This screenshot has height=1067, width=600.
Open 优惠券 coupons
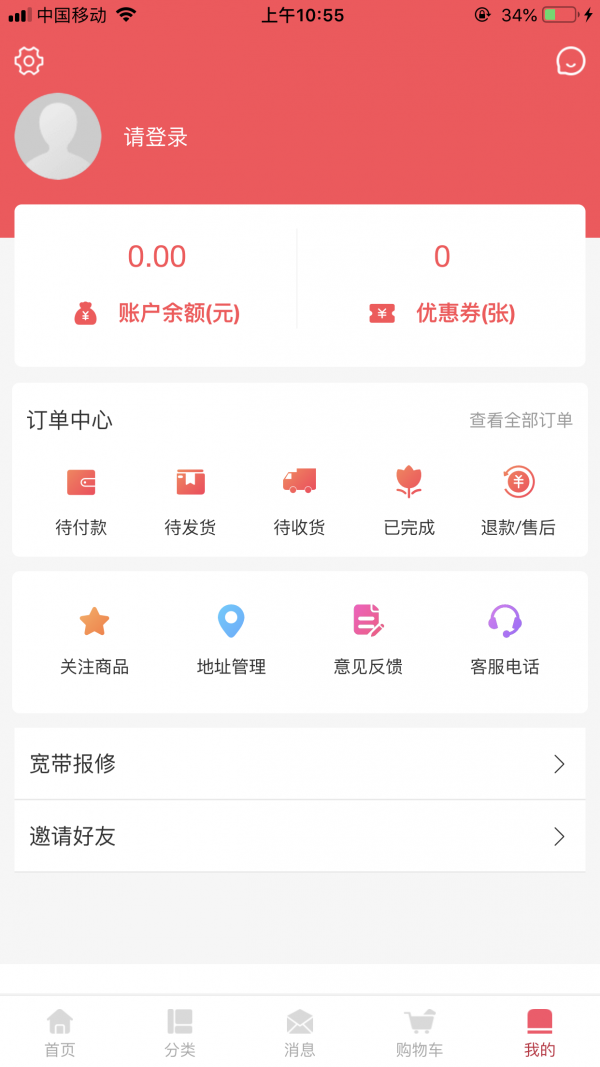pyautogui.click(x=442, y=286)
